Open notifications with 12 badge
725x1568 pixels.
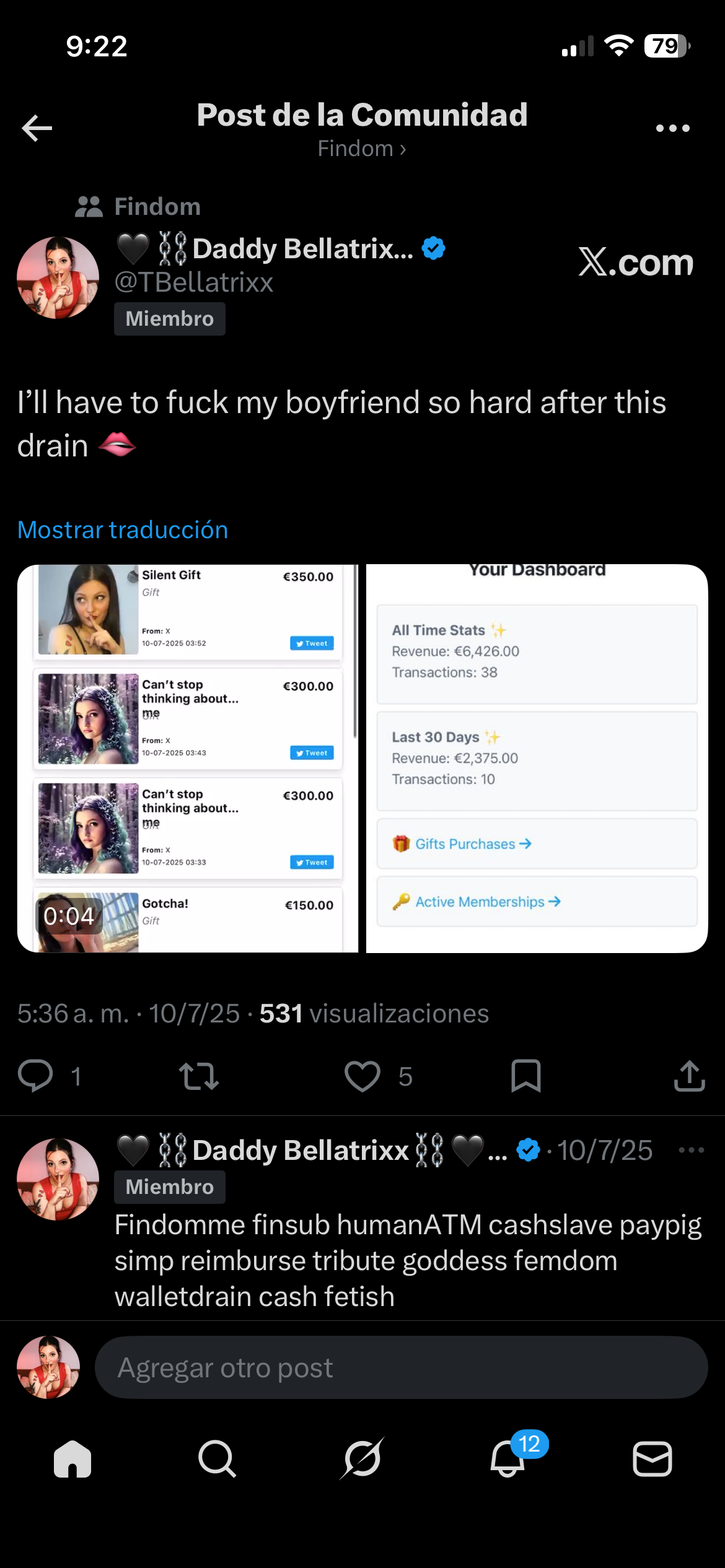pyautogui.click(x=508, y=1459)
